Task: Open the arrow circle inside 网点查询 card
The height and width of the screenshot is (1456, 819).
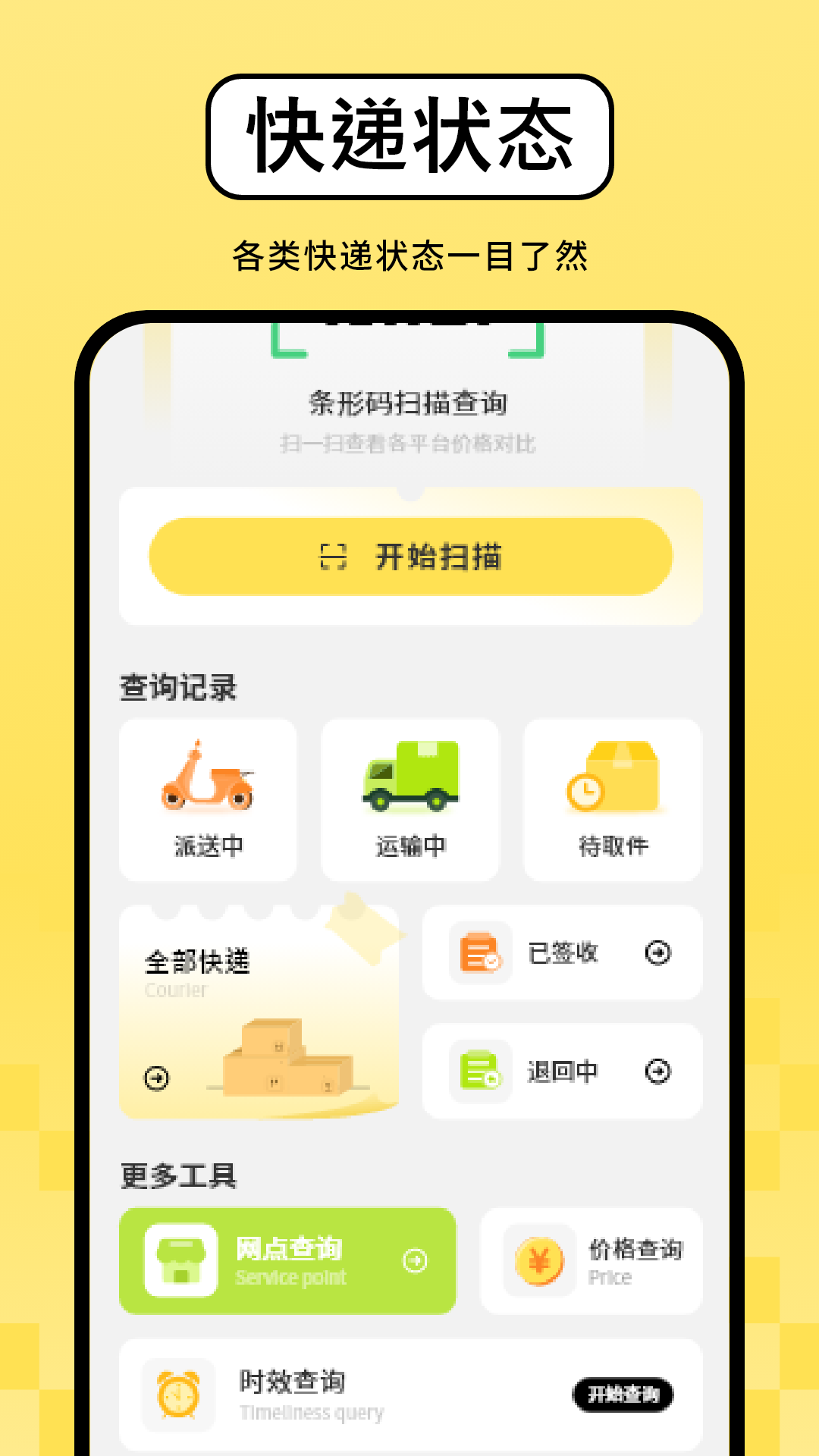Action: pyautogui.click(x=413, y=1261)
